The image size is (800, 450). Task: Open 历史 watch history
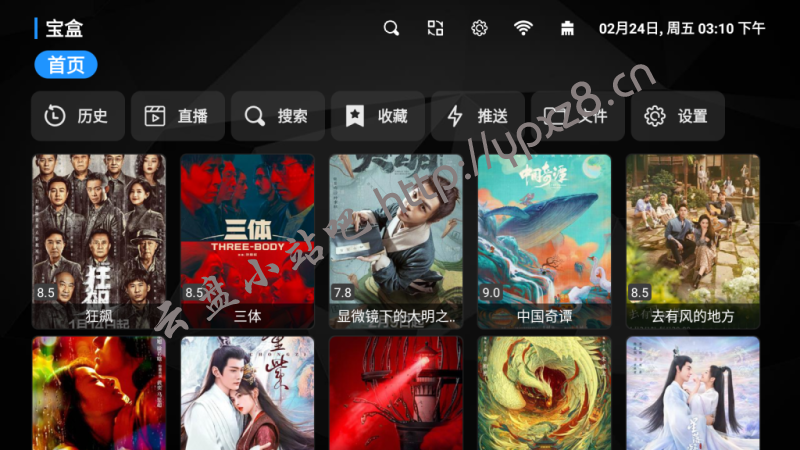point(77,116)
